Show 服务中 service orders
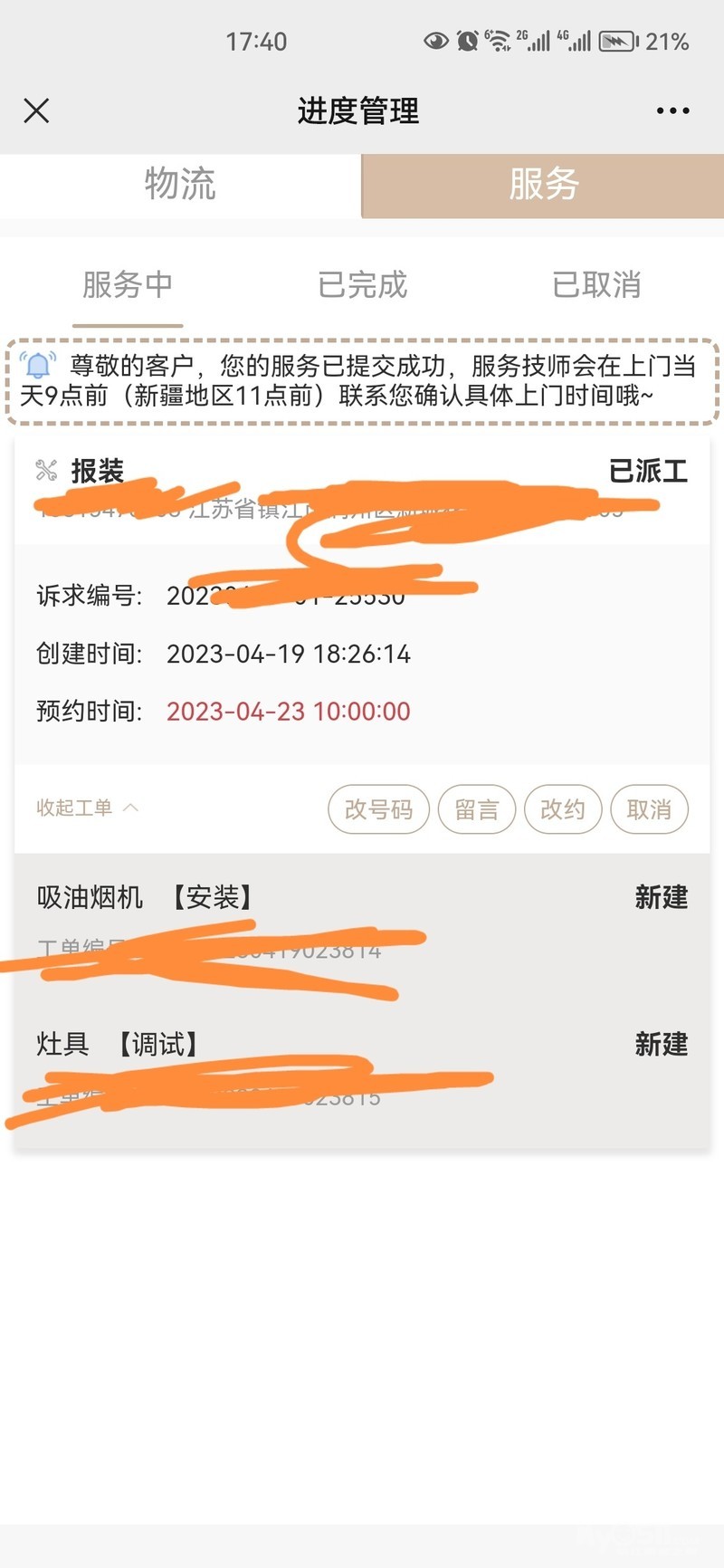 click(x=128, y=285)
